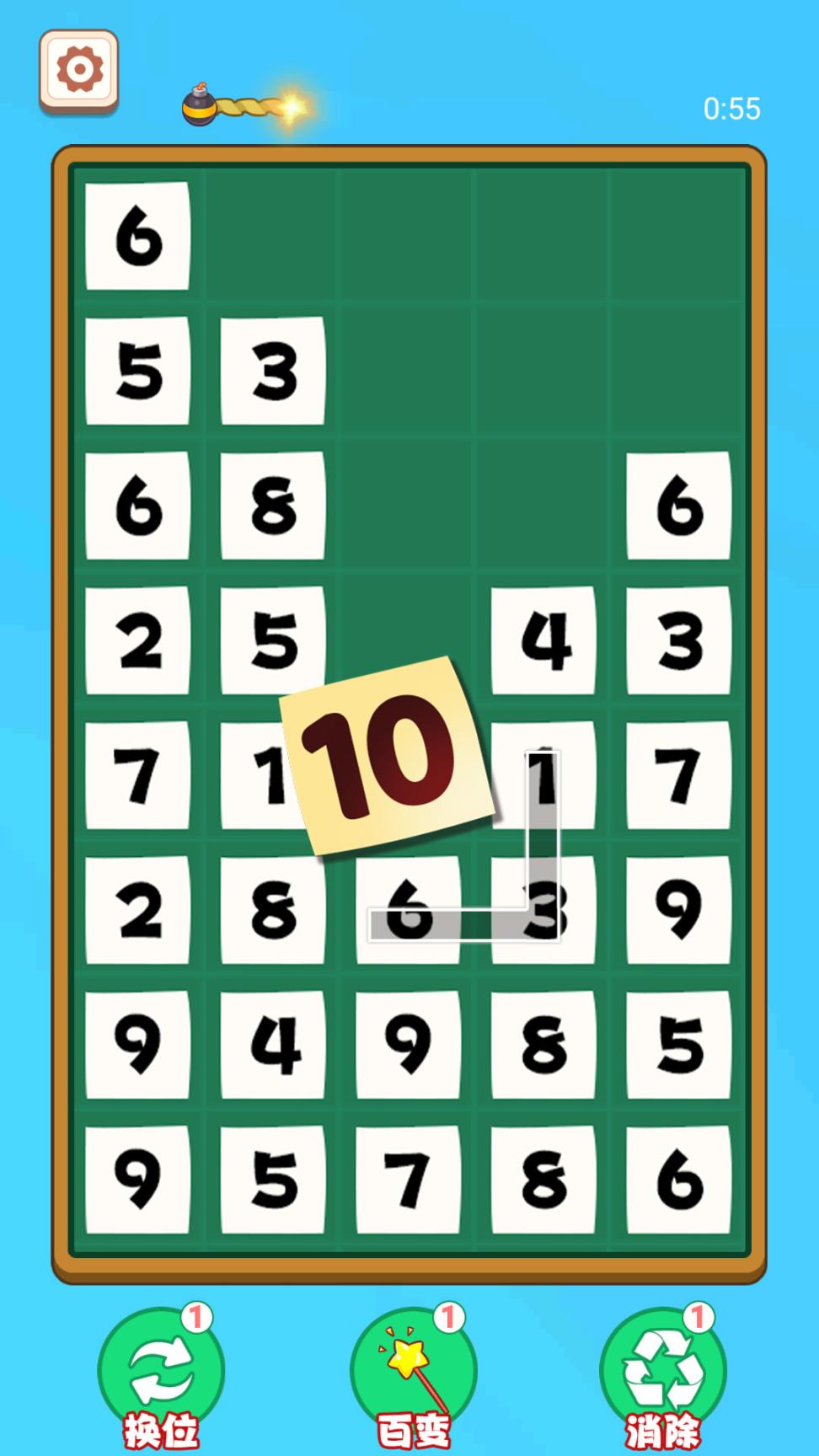
Task: Tap the 3 tile next to the 5
Action: 272,371
